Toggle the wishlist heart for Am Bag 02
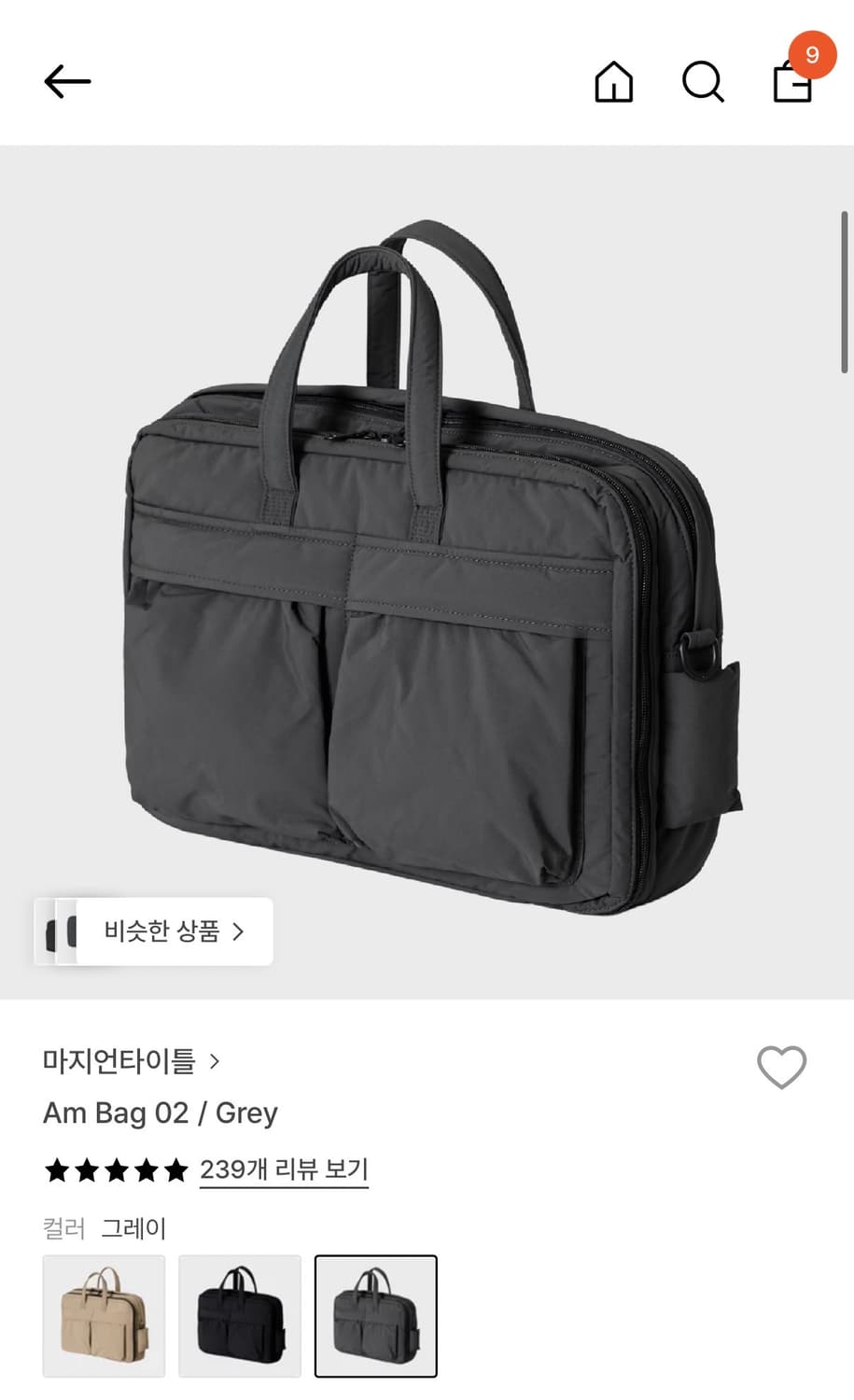This screenshot has width=854, height=1400. (x=782, y=1066)
